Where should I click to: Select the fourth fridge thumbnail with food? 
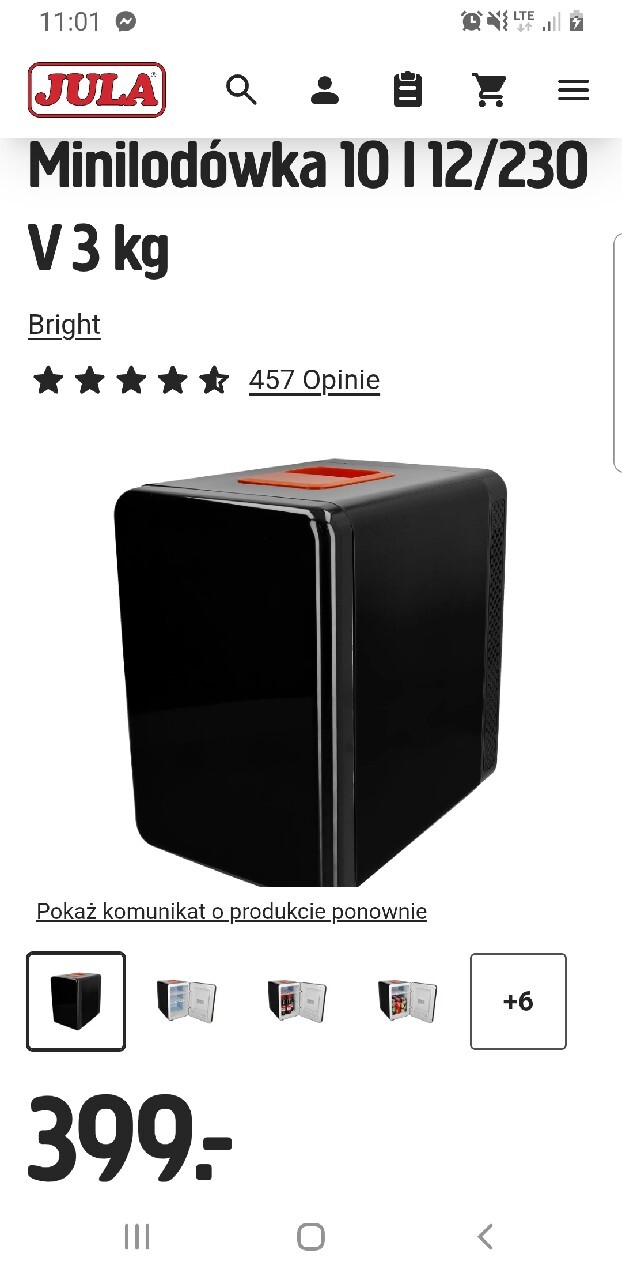(407, 1001)
